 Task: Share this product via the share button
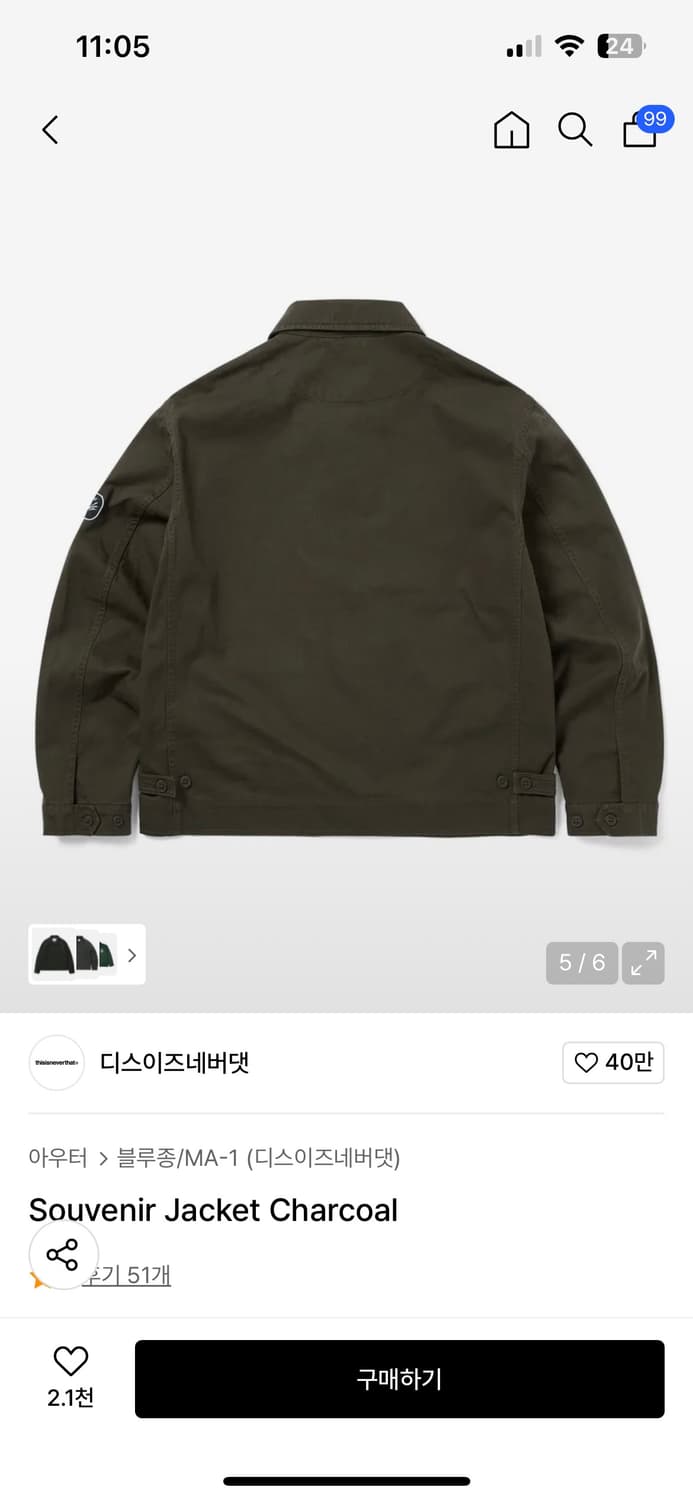pos(63,1254)
